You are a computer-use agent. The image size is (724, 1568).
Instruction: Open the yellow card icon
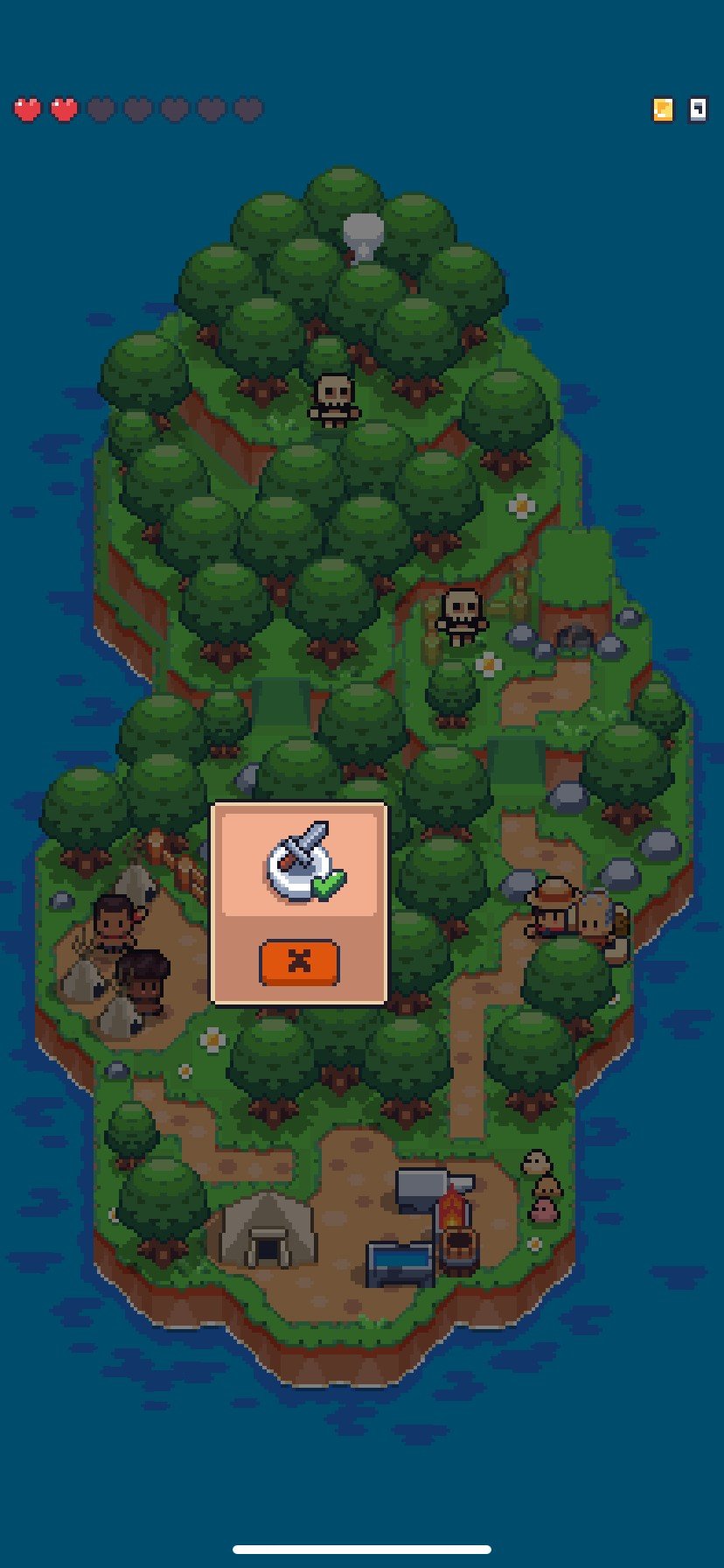pos(663,109)
